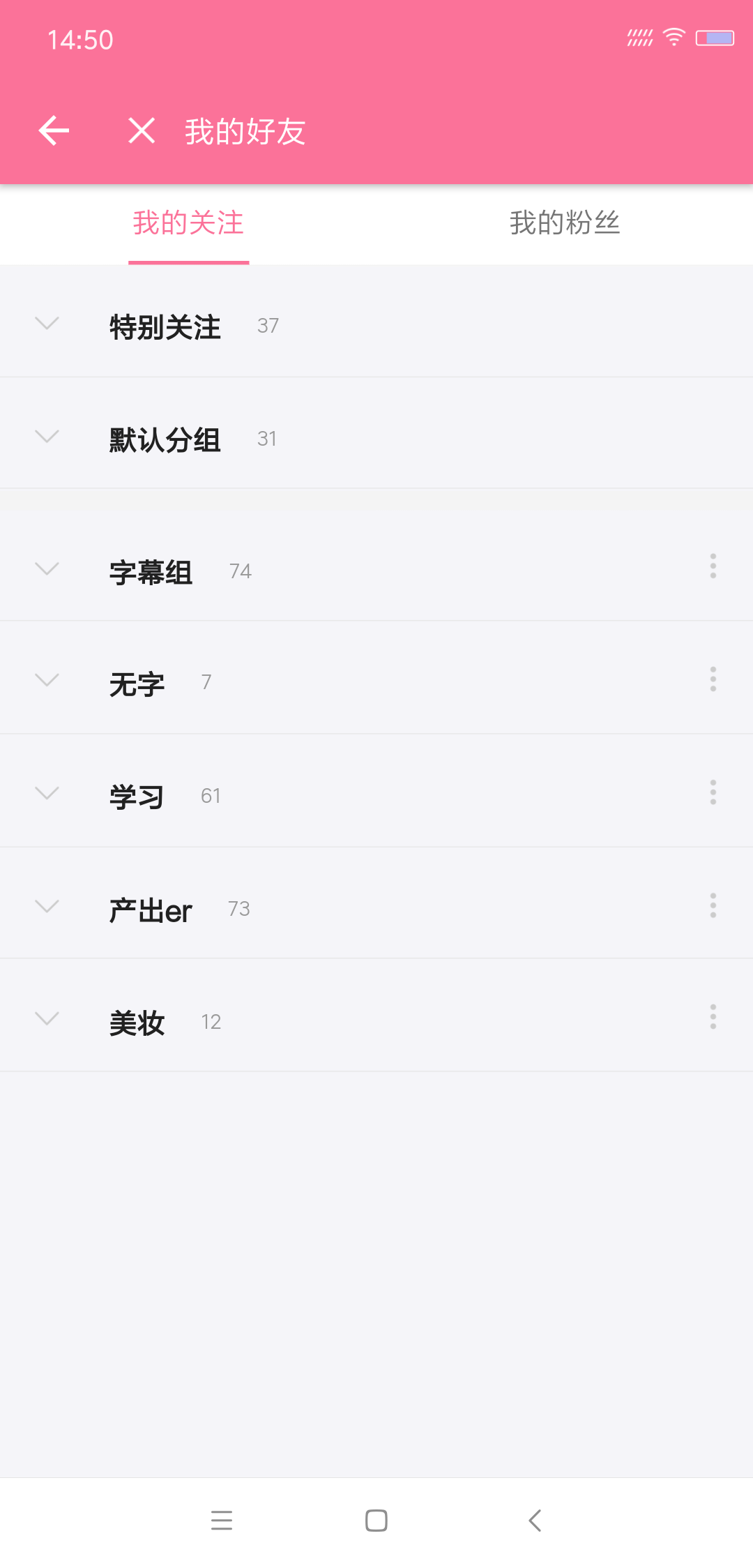Open more options for 字幕组
The height and width of the screenshot is (1568, 753).
point(713,566)
